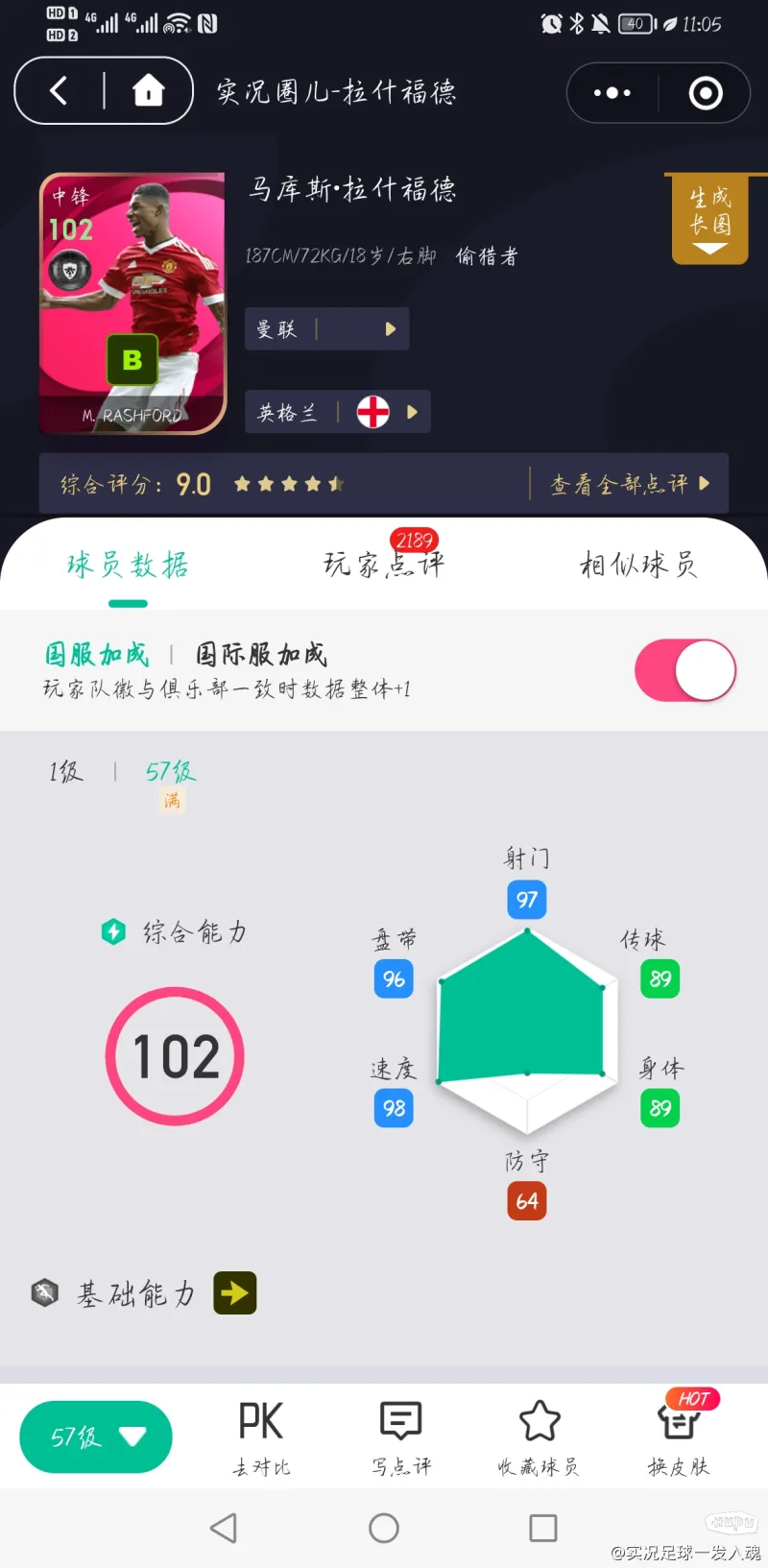Image resolution: width=768 pixels, height=1568 pixels.
Task: Tap 生成长图 to generate a long image
Action: [709, 218]
